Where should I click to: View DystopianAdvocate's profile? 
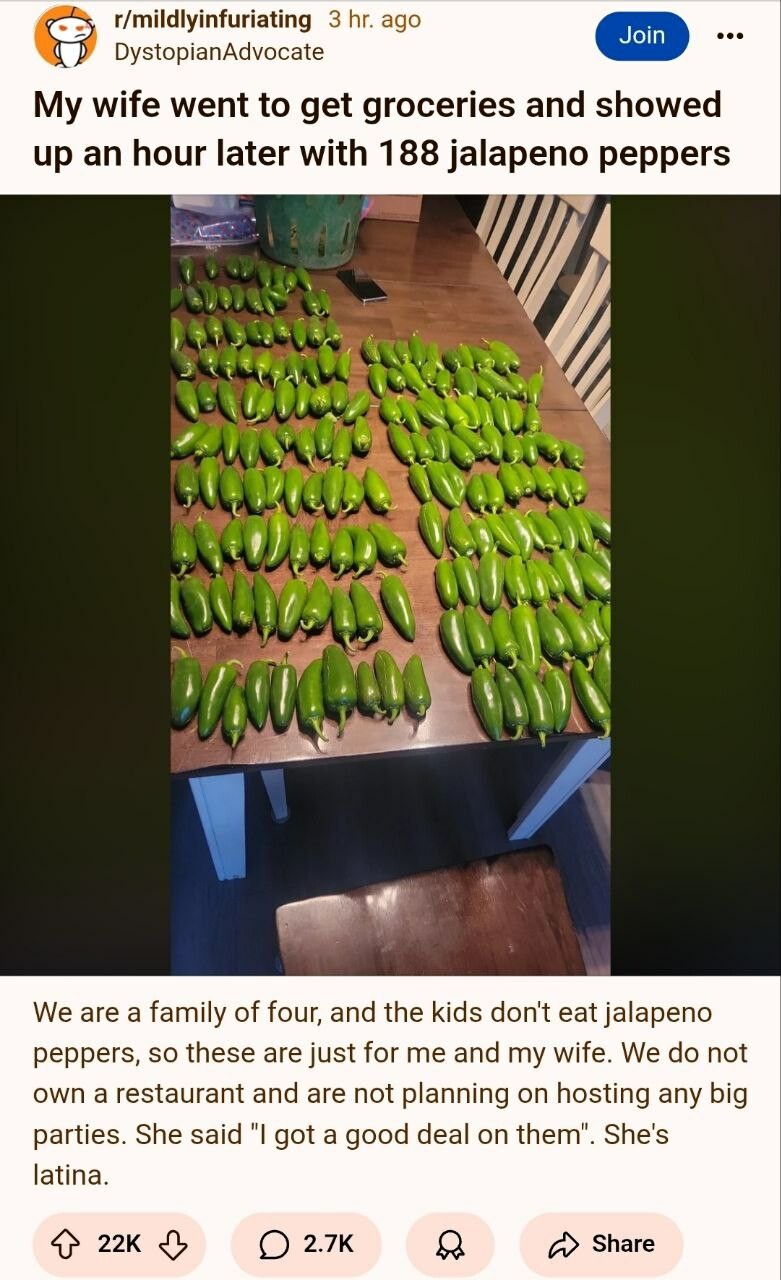(219, 52)
